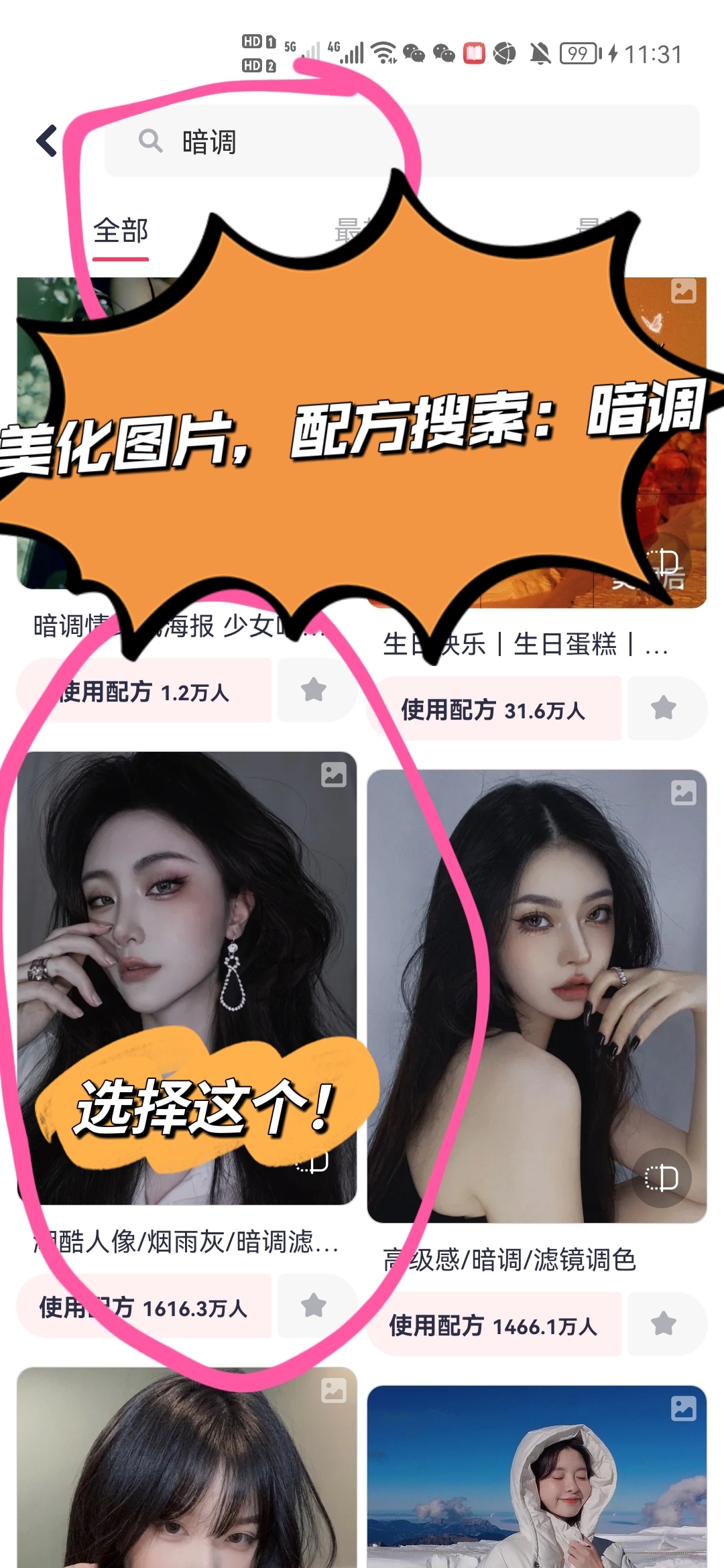
Task: Use the recipe with 1616.3万人
Action: [144, 1307]
